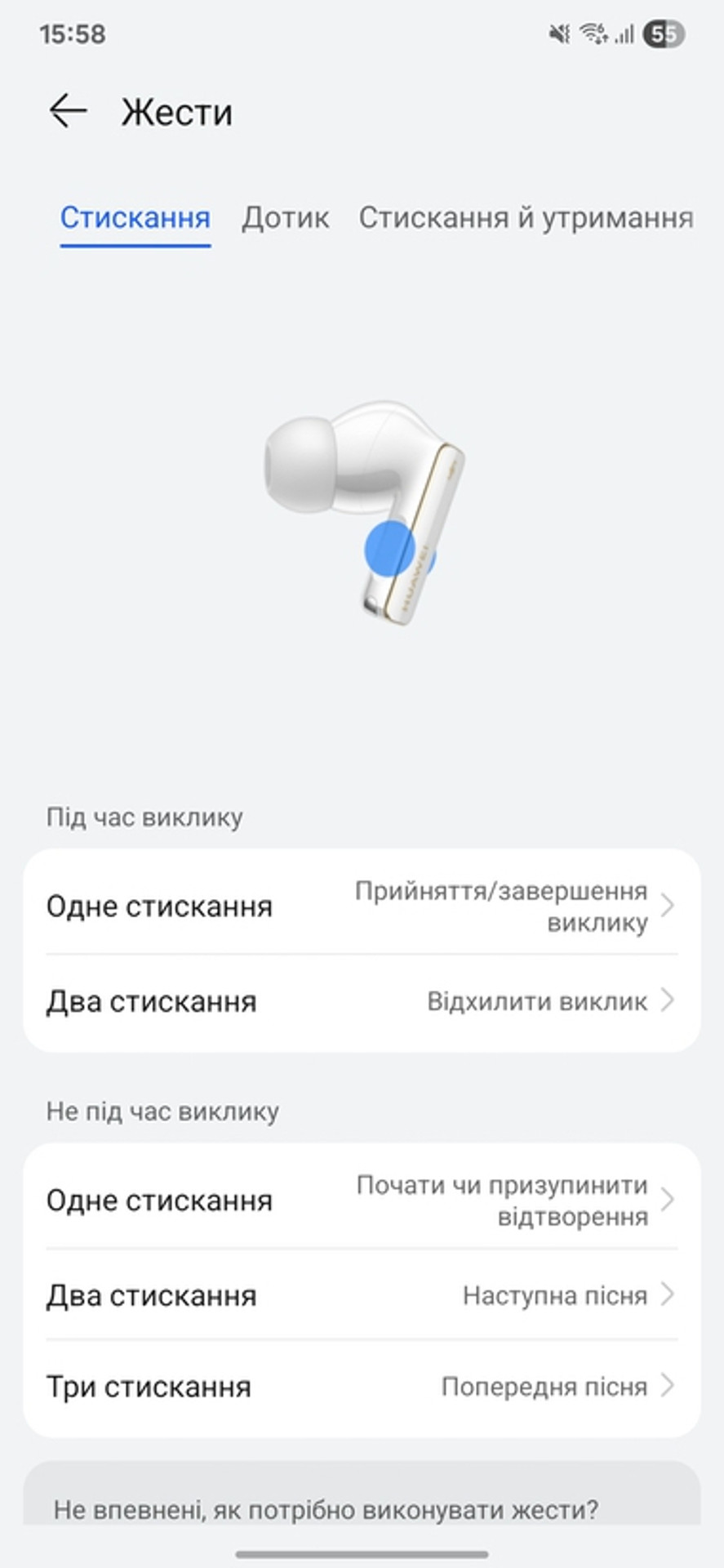The image size is (724, 1568).
Task: Open Одне стискання for Почати чи призупинити відтворення
Action: coord(362,1200)
